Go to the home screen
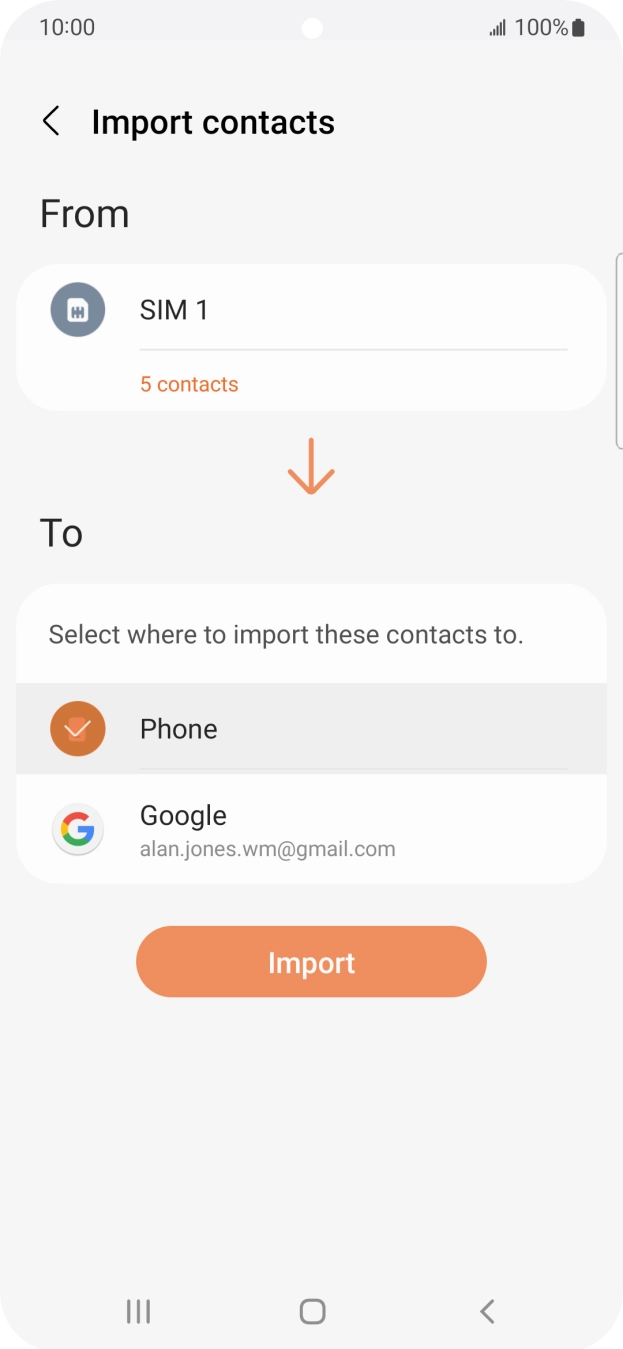The height and width of the screenshot is (1349, 623). pos(312,1311)
